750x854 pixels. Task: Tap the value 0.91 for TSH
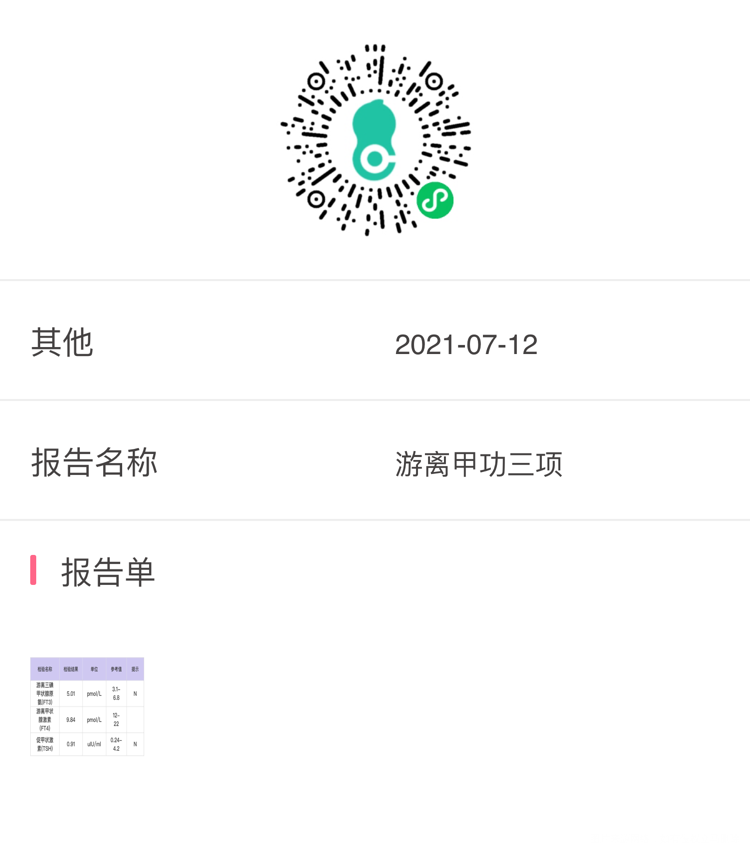[x=70, y=742]
